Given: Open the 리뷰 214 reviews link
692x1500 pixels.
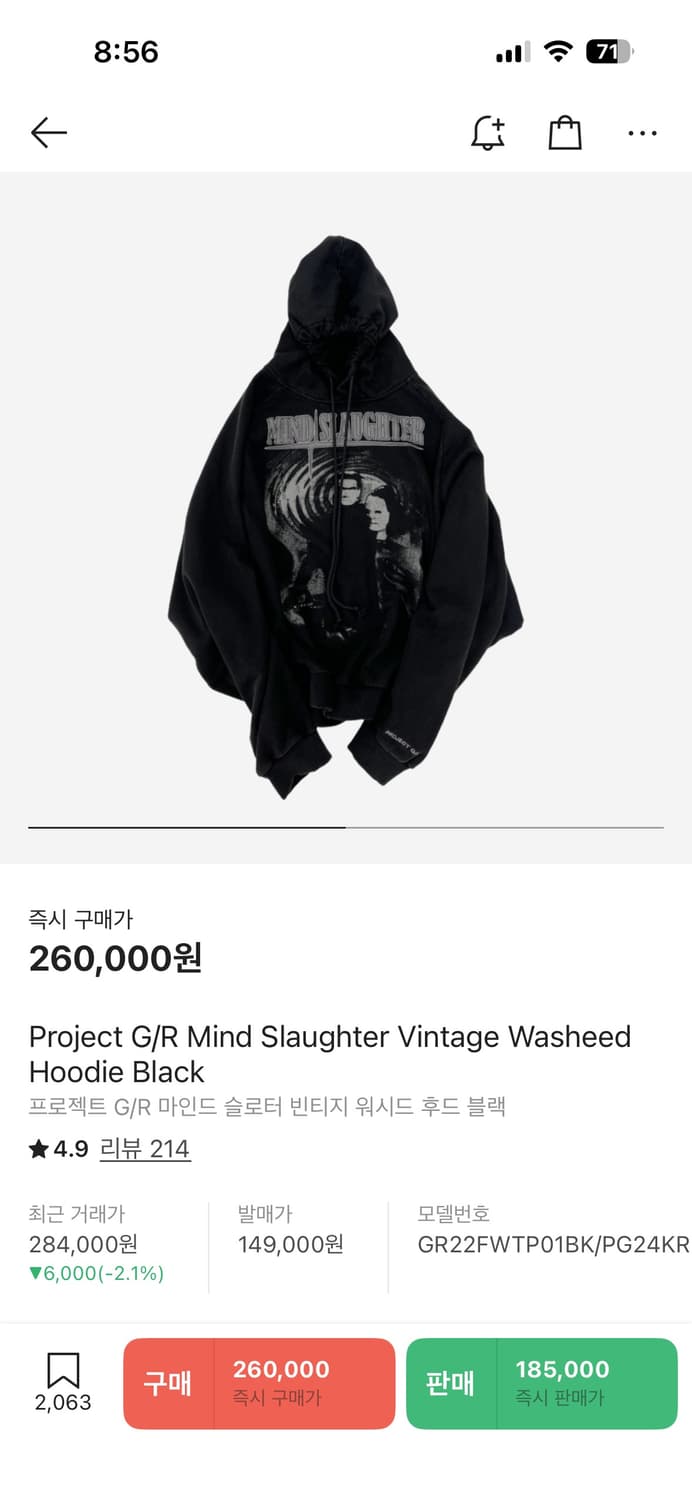Looking at the screenshot, I should pos(145,1149).
